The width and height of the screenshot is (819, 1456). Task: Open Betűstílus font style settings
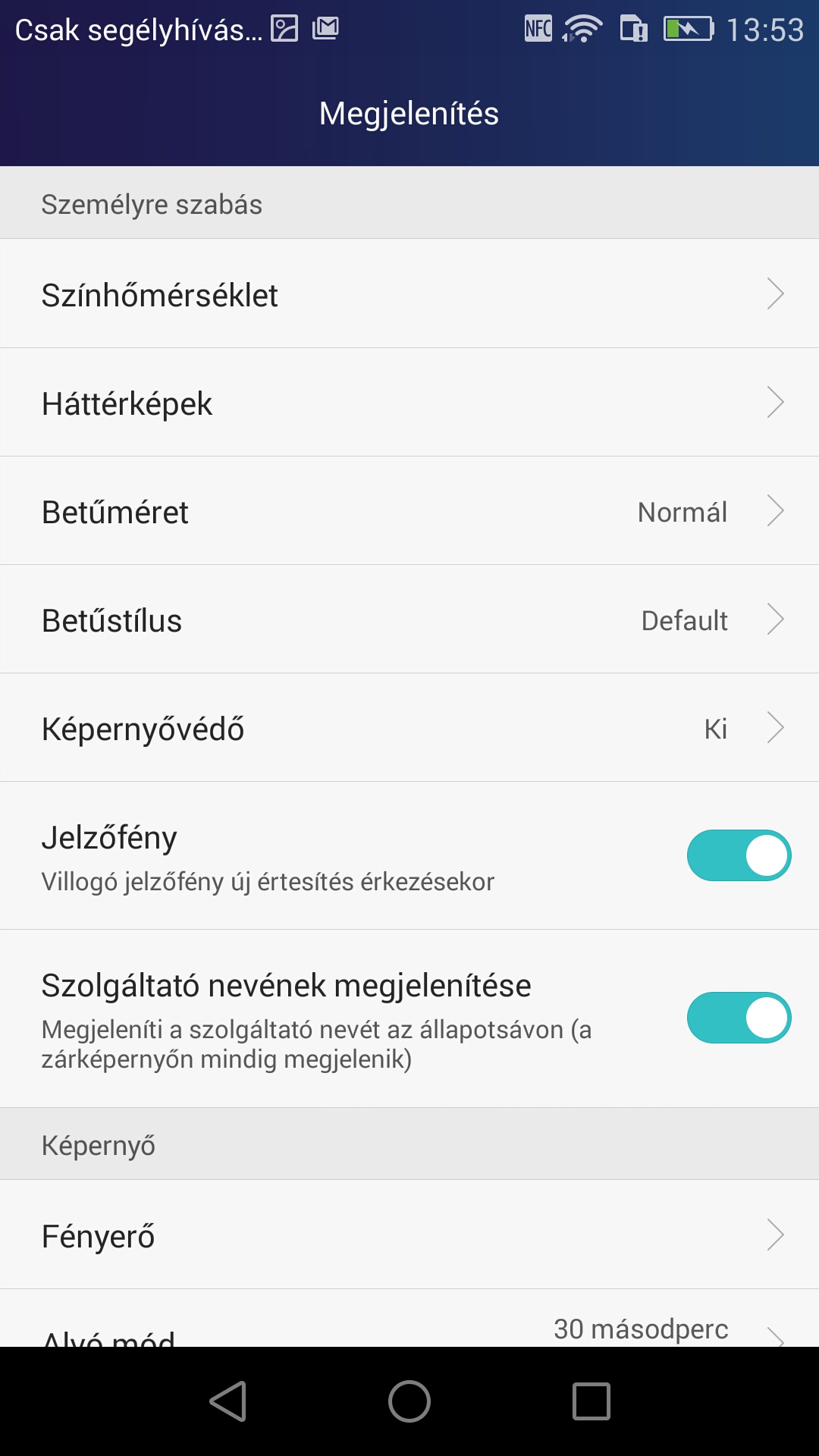coord(409,620)
